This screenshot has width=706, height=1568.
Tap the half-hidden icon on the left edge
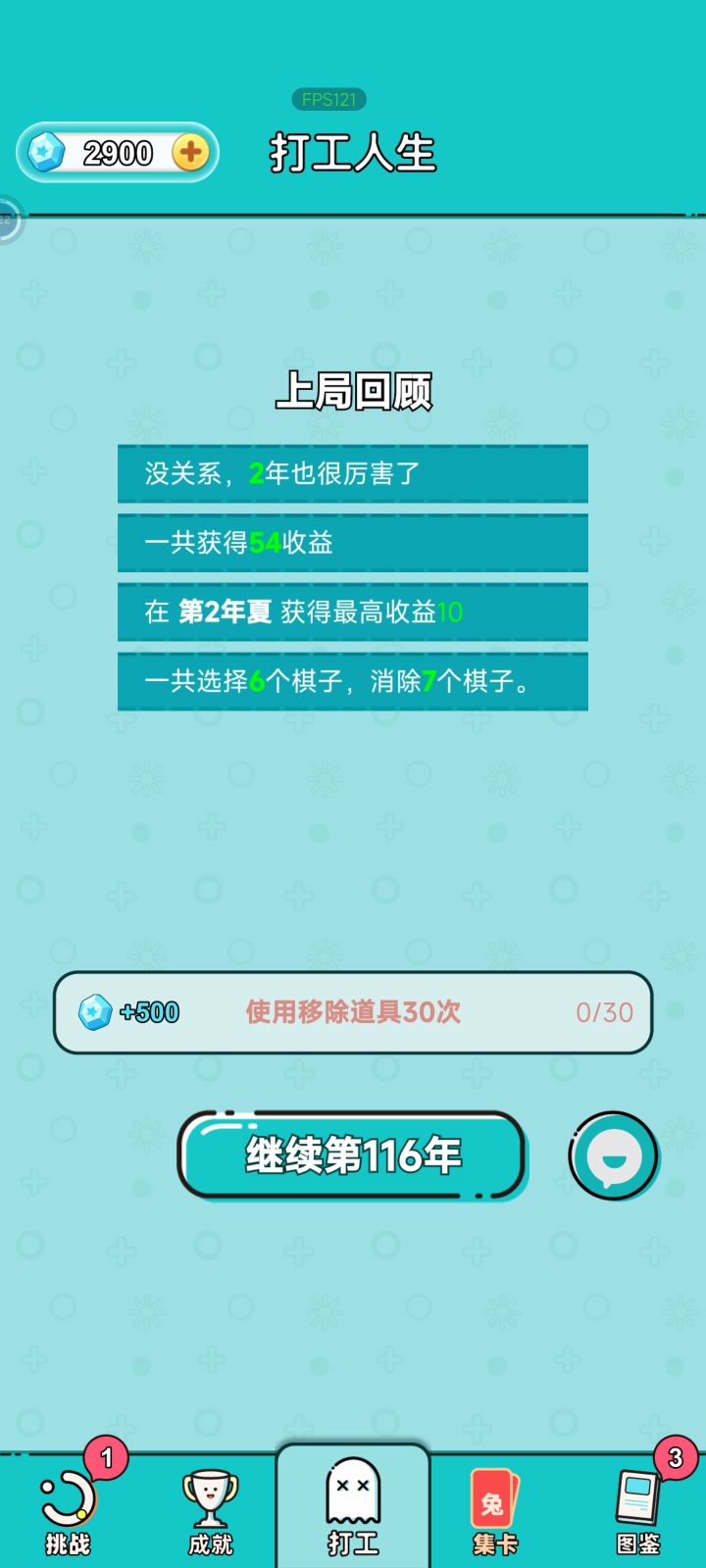8,220
